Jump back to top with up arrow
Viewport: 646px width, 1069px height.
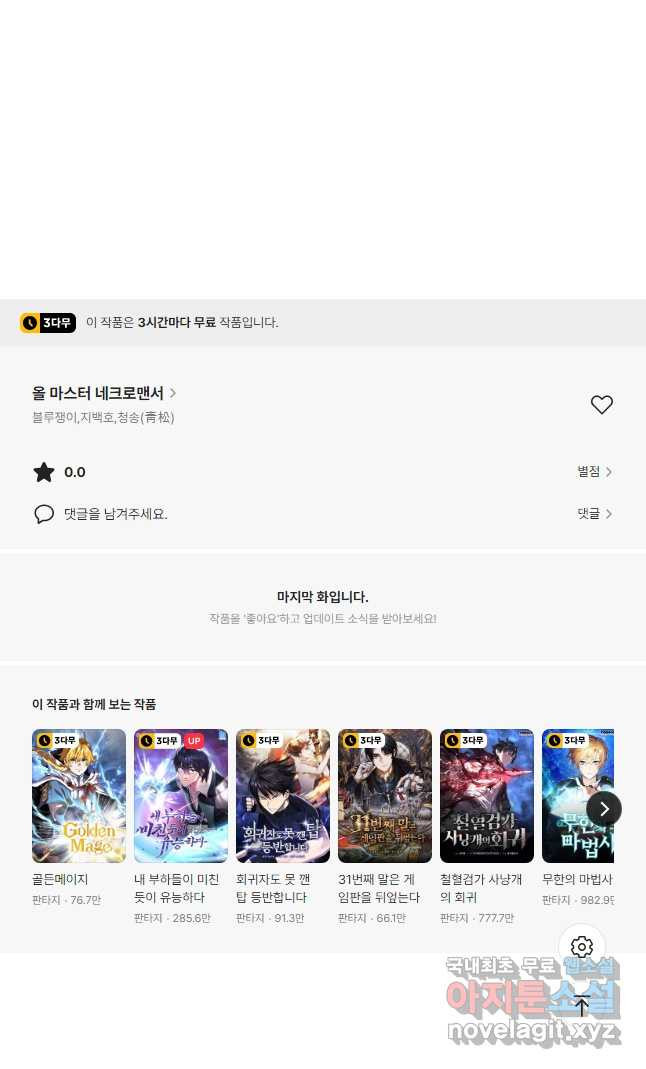(581, 1006)
